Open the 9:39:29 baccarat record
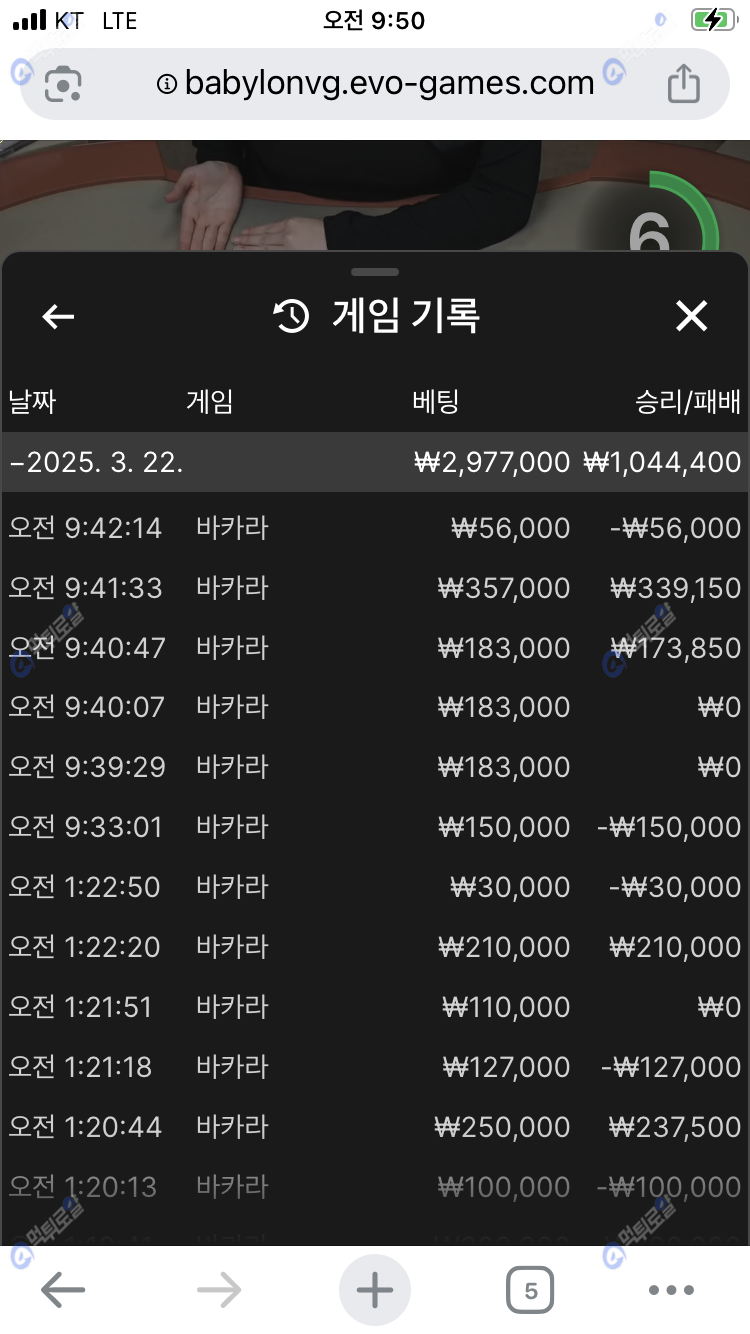 (x=375, y=768)
